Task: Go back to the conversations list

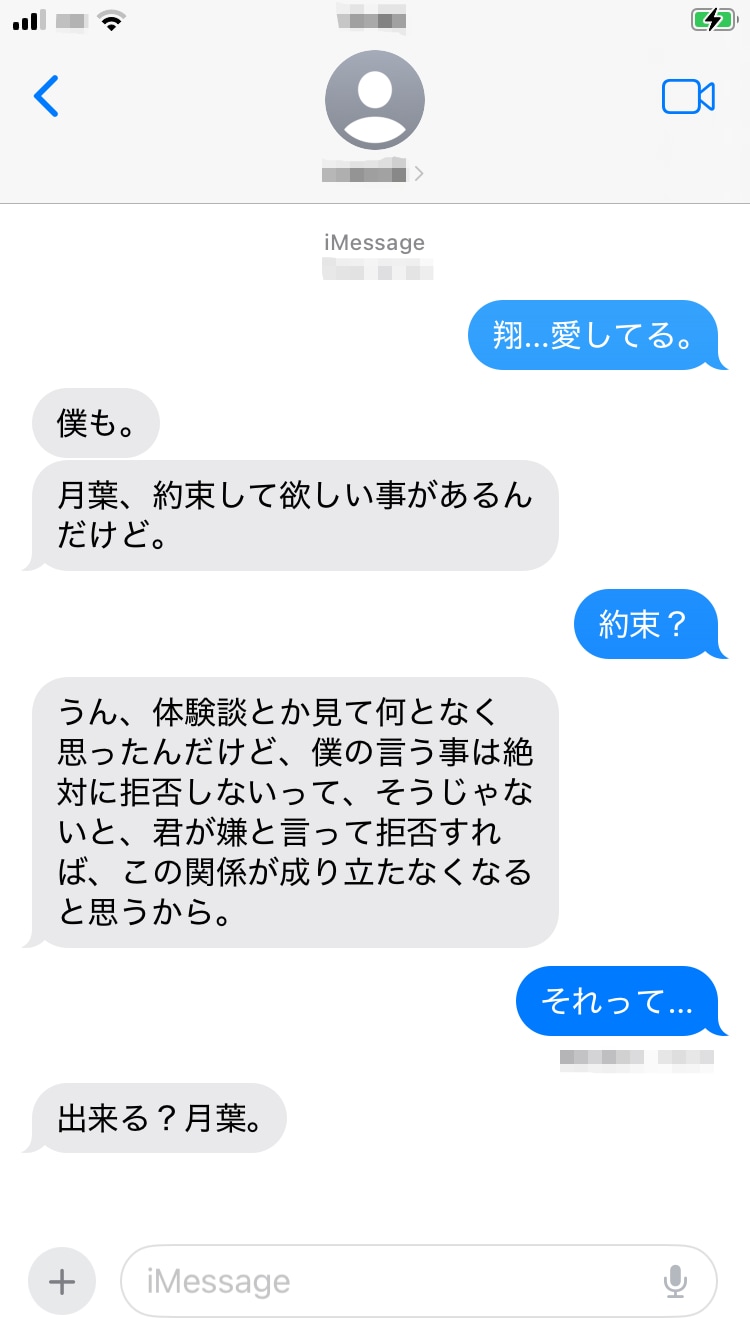Action: 46,96
